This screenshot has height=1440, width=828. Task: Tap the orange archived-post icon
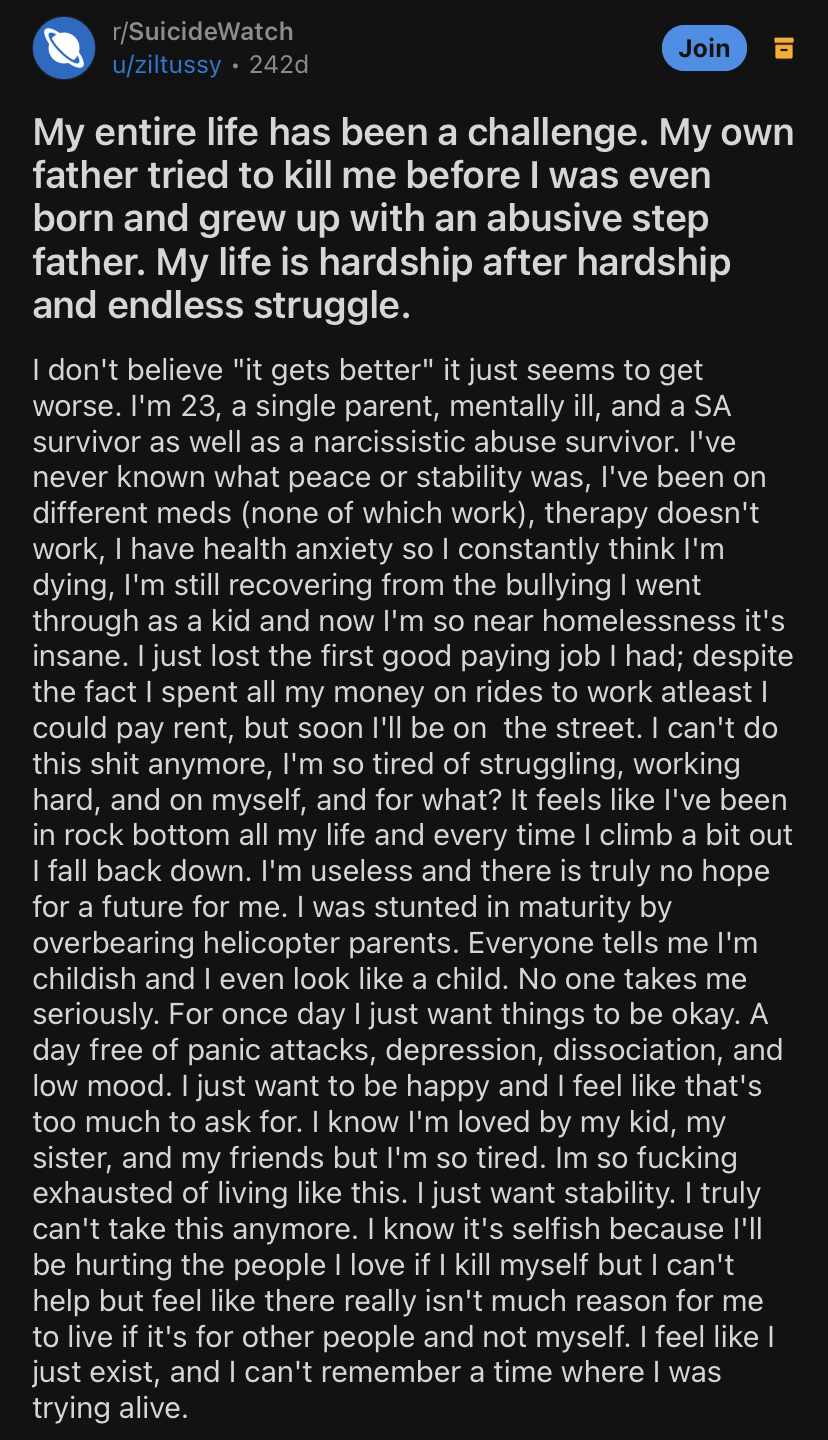784,48
